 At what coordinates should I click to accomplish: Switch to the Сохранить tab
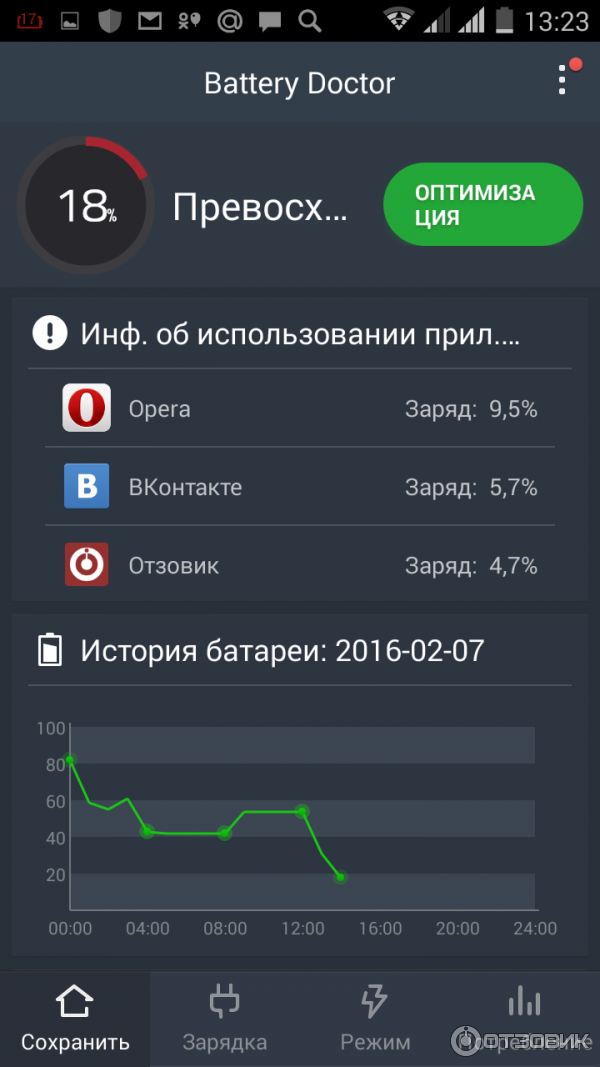click(x=75, y=1020)
